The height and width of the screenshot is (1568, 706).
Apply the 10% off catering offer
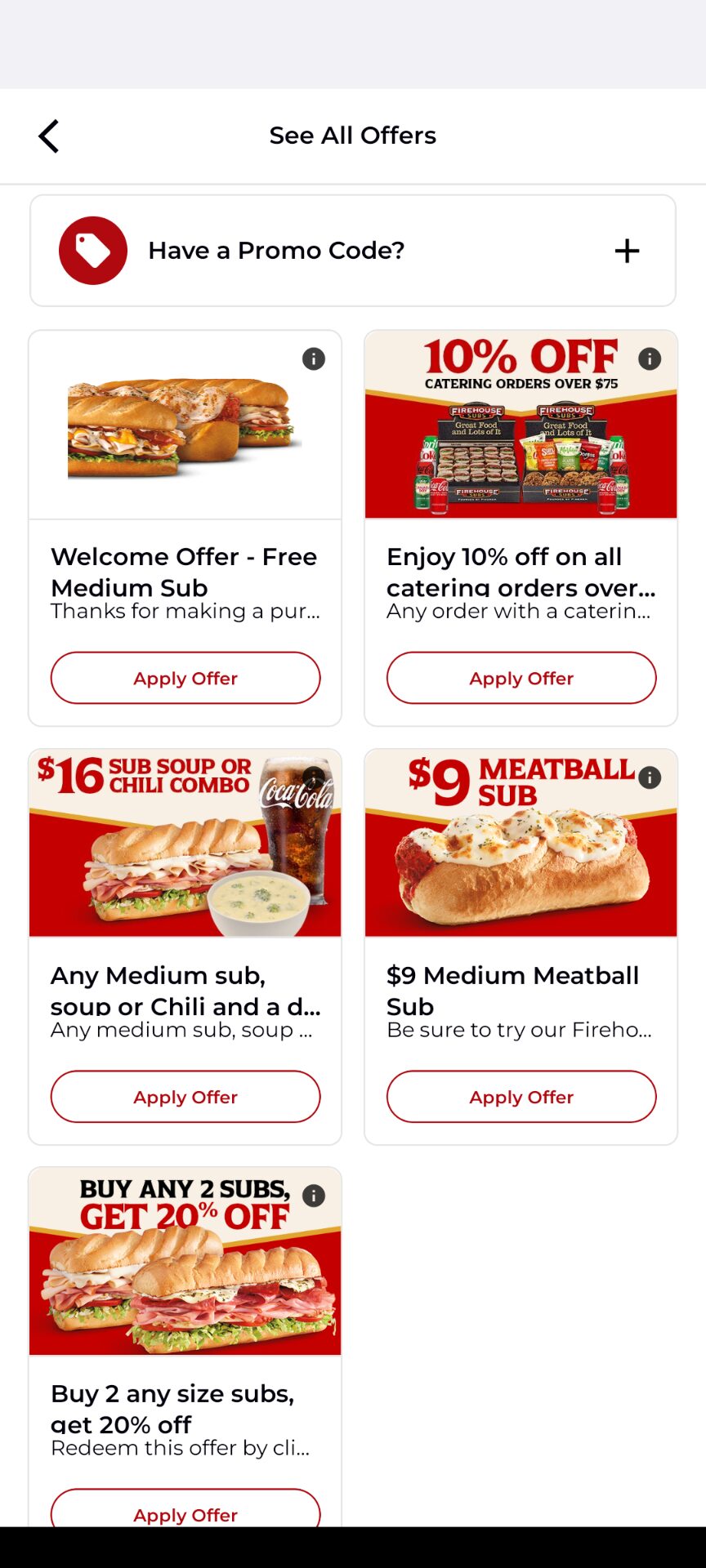(521, 678)
